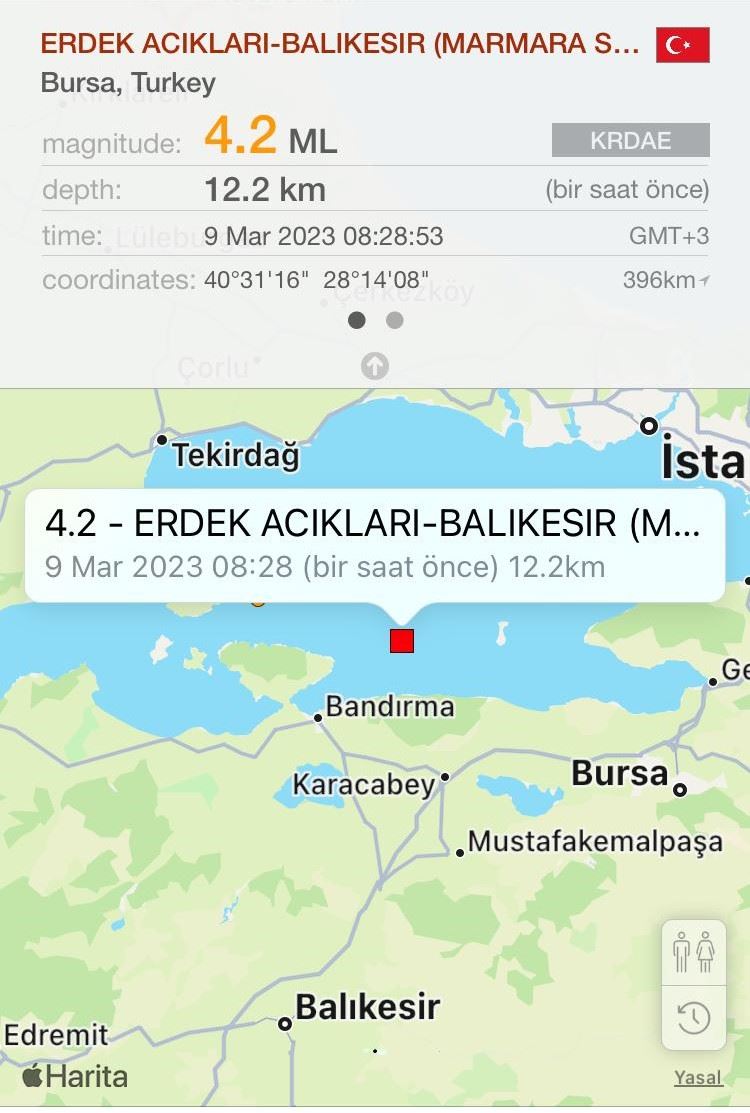Open the Yasal legal link
This screenshot has width=750, height=1113.
point(697,1077)
